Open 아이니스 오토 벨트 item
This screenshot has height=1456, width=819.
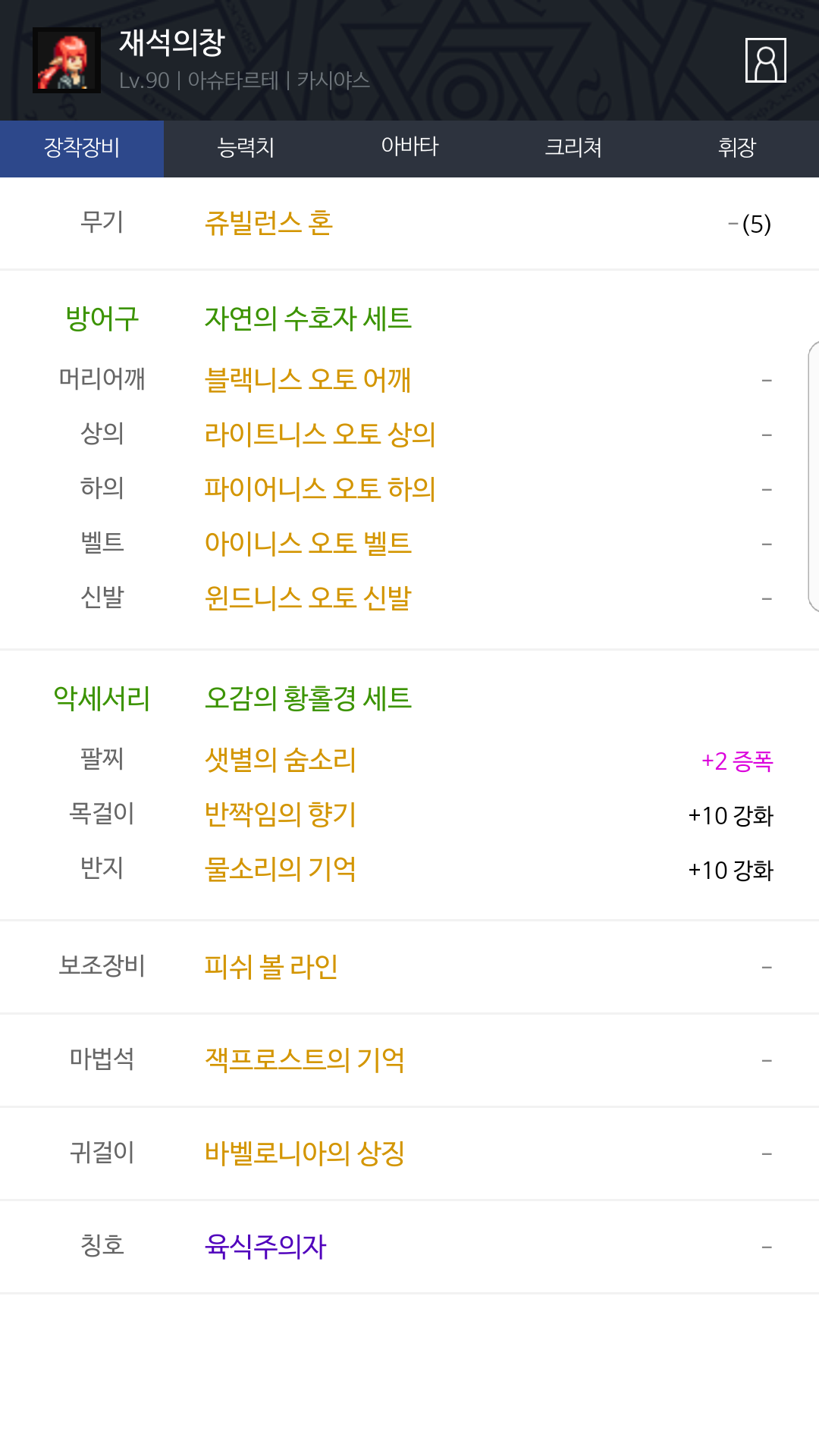pyautogui.click(x=308, y=543)
